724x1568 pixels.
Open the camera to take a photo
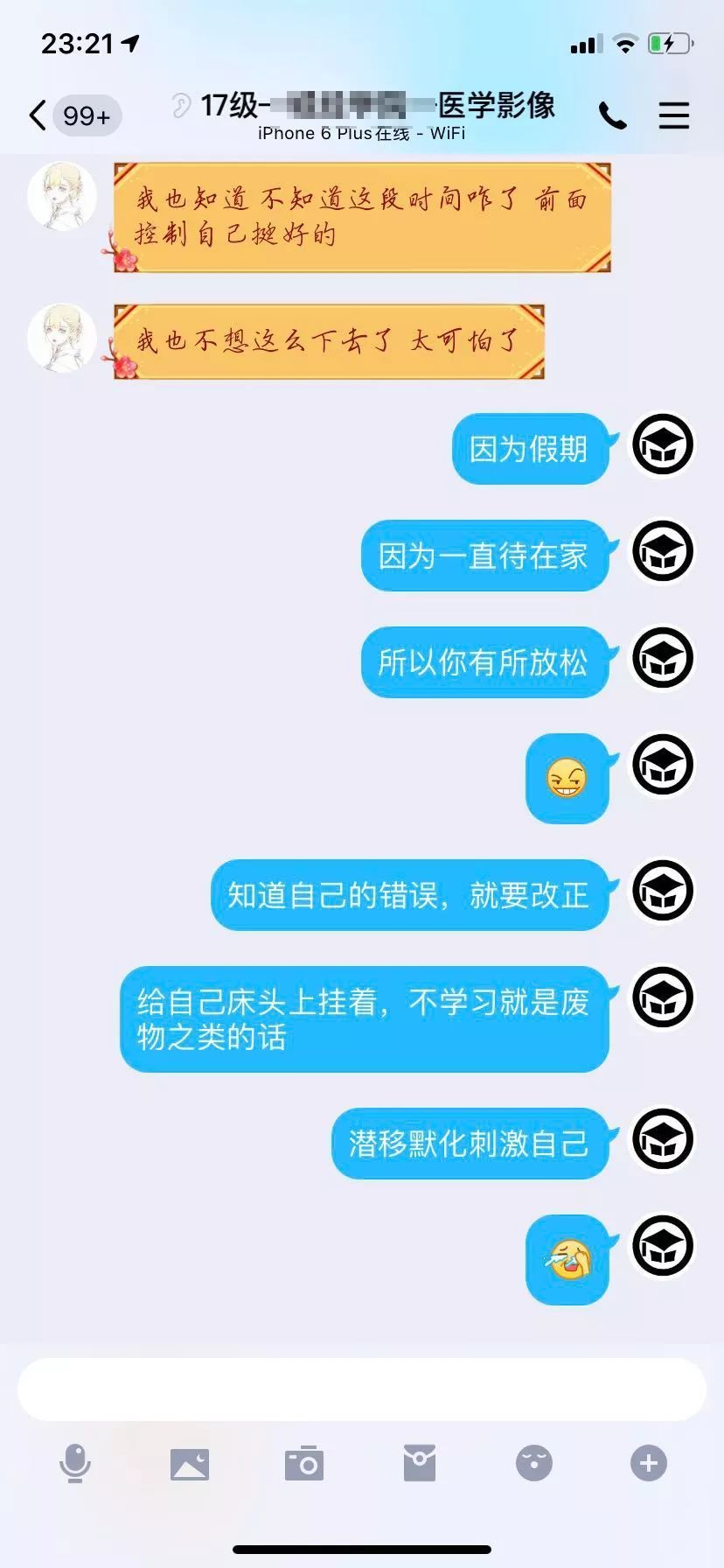point(304,1463)
